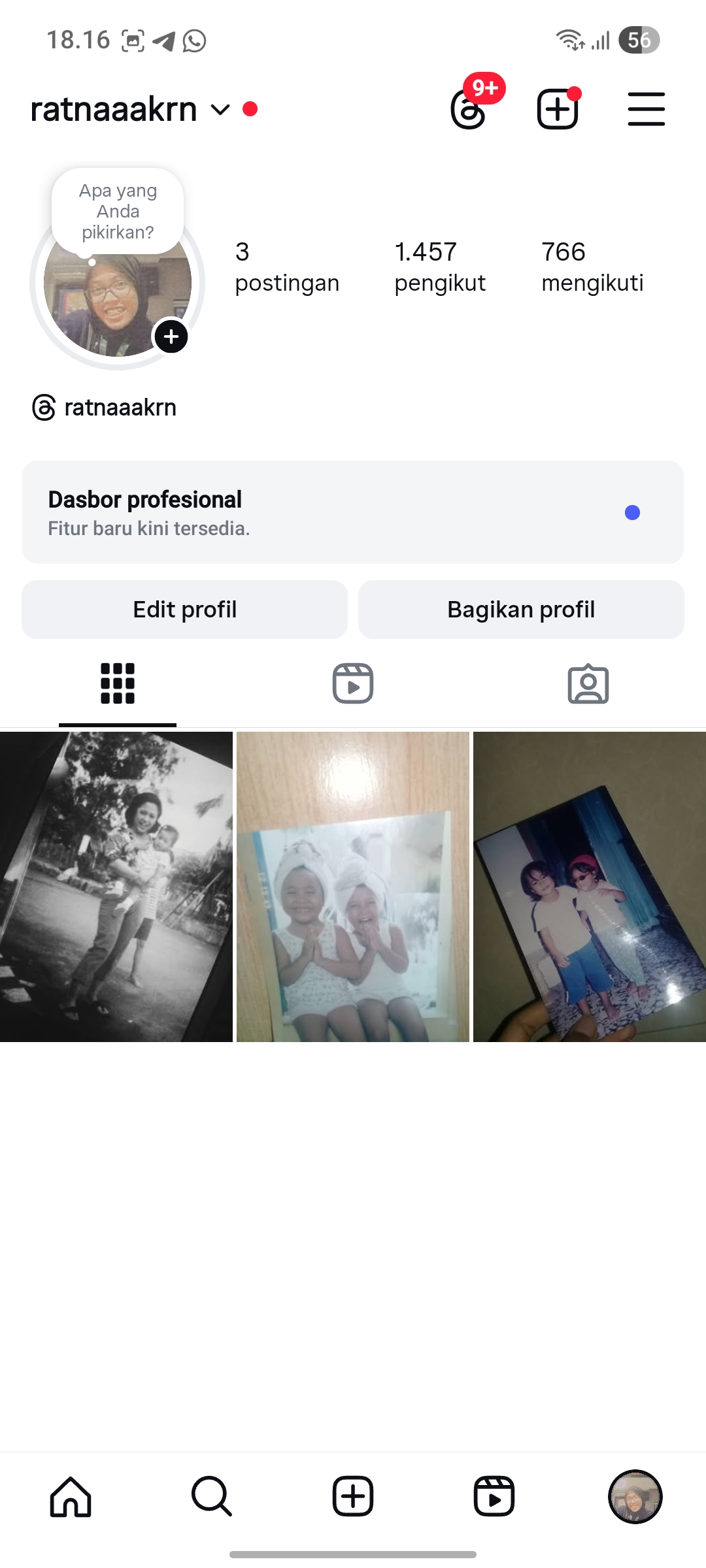
Task: Add a story with profile photo plus badge
Action: pos(171,337)
